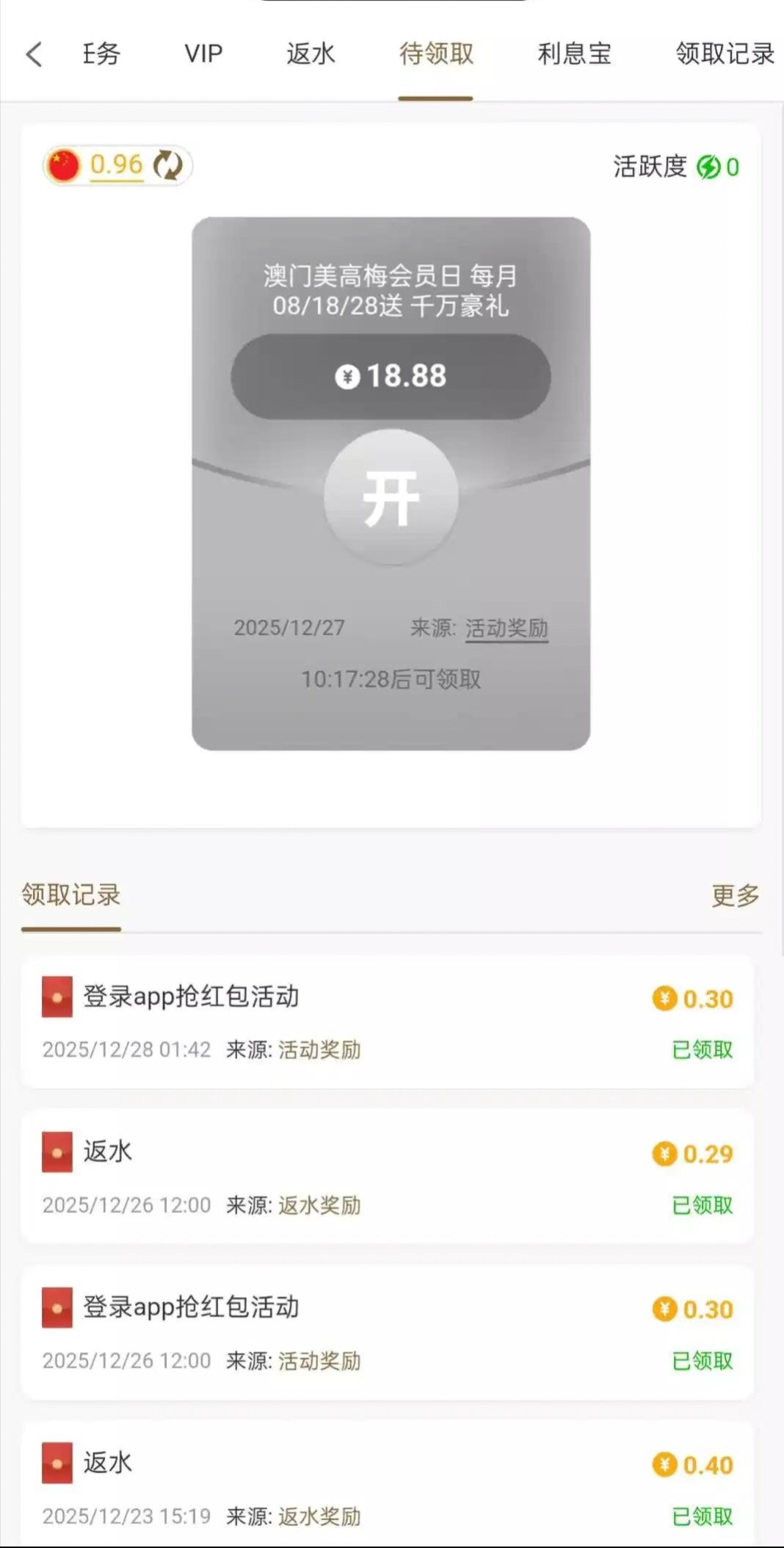Open the 2025/12/26 12:00 登录app抢红包活动 record
This screenshot has height=1548, width=784.
click(388, 1333)
